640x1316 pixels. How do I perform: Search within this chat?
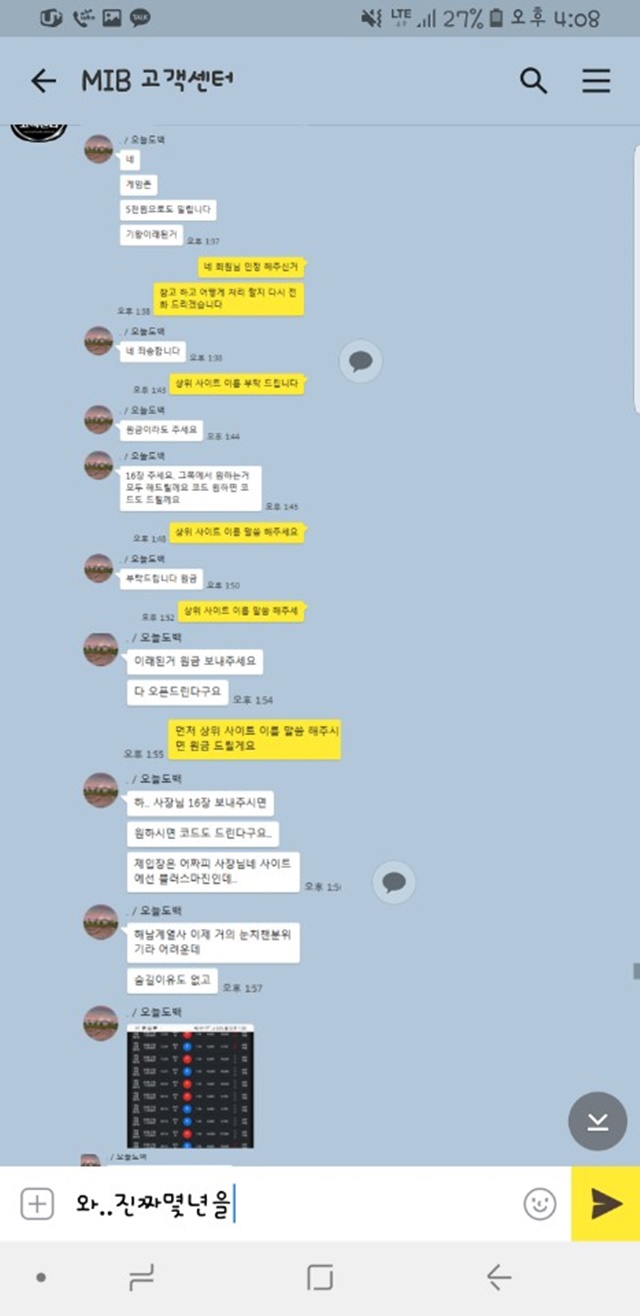(534, 81)
